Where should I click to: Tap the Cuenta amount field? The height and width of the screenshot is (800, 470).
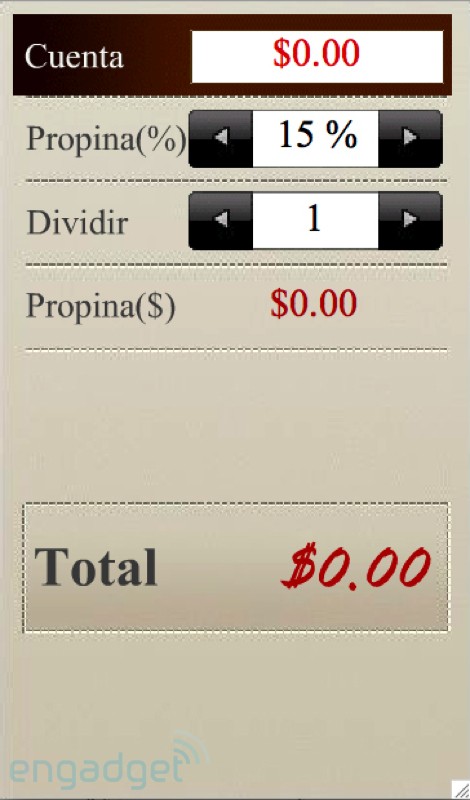pyautogui.click(x=317, y=57)
